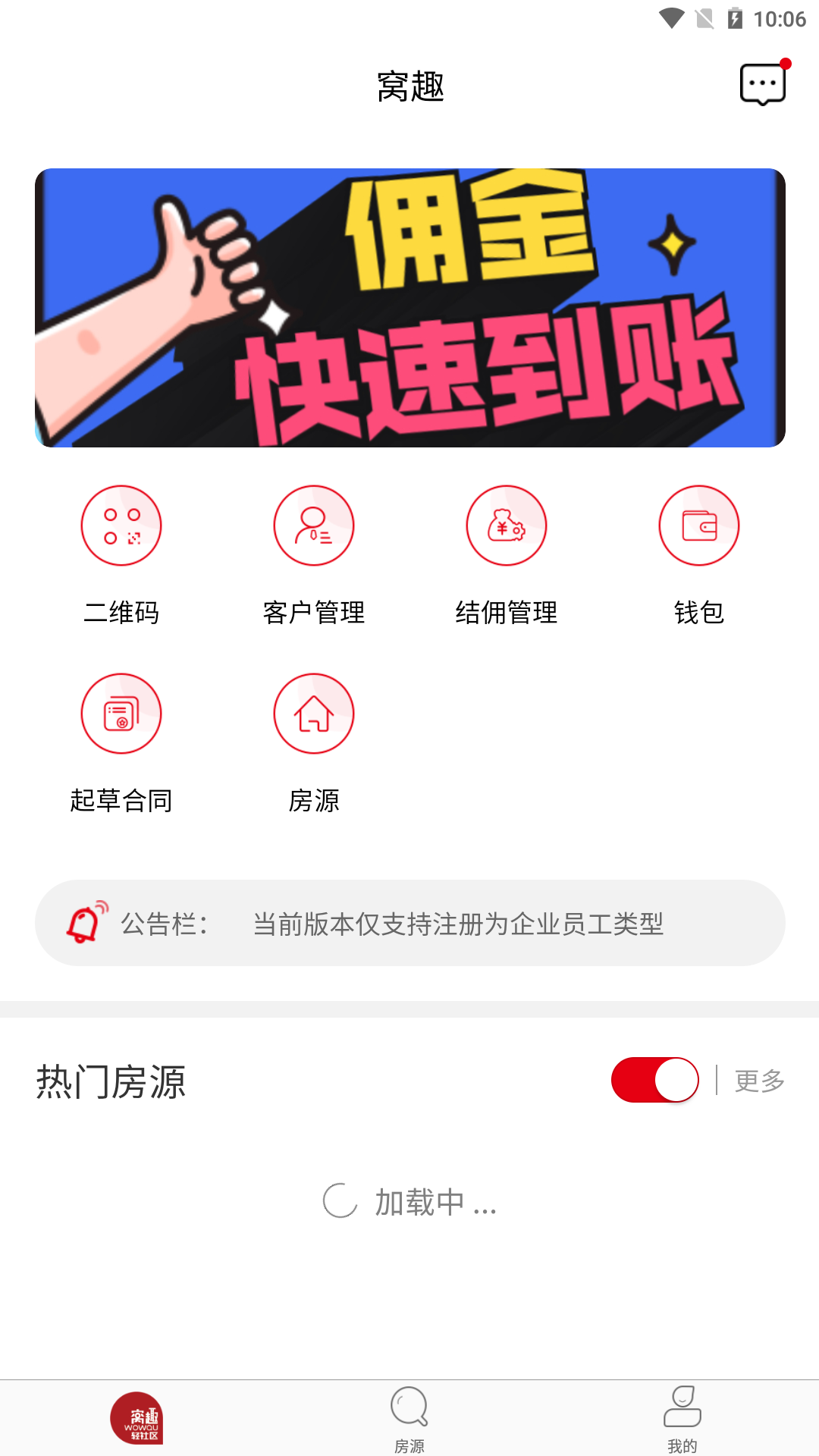This screenshot has width=819, height=1456.
Task: Switch to the 房源 bottom tab
Action: pos(409,1418)
